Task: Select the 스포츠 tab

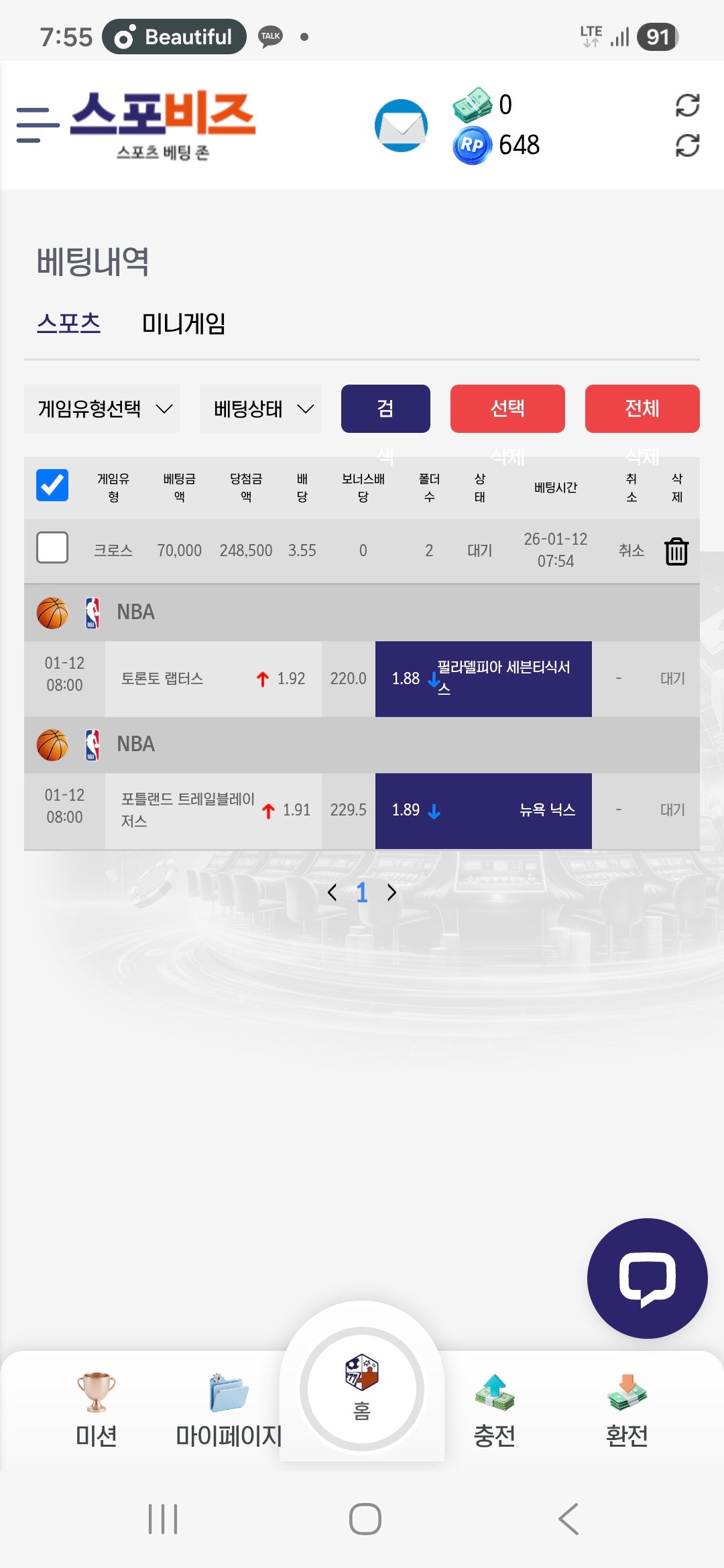Action: click(68, 324)
